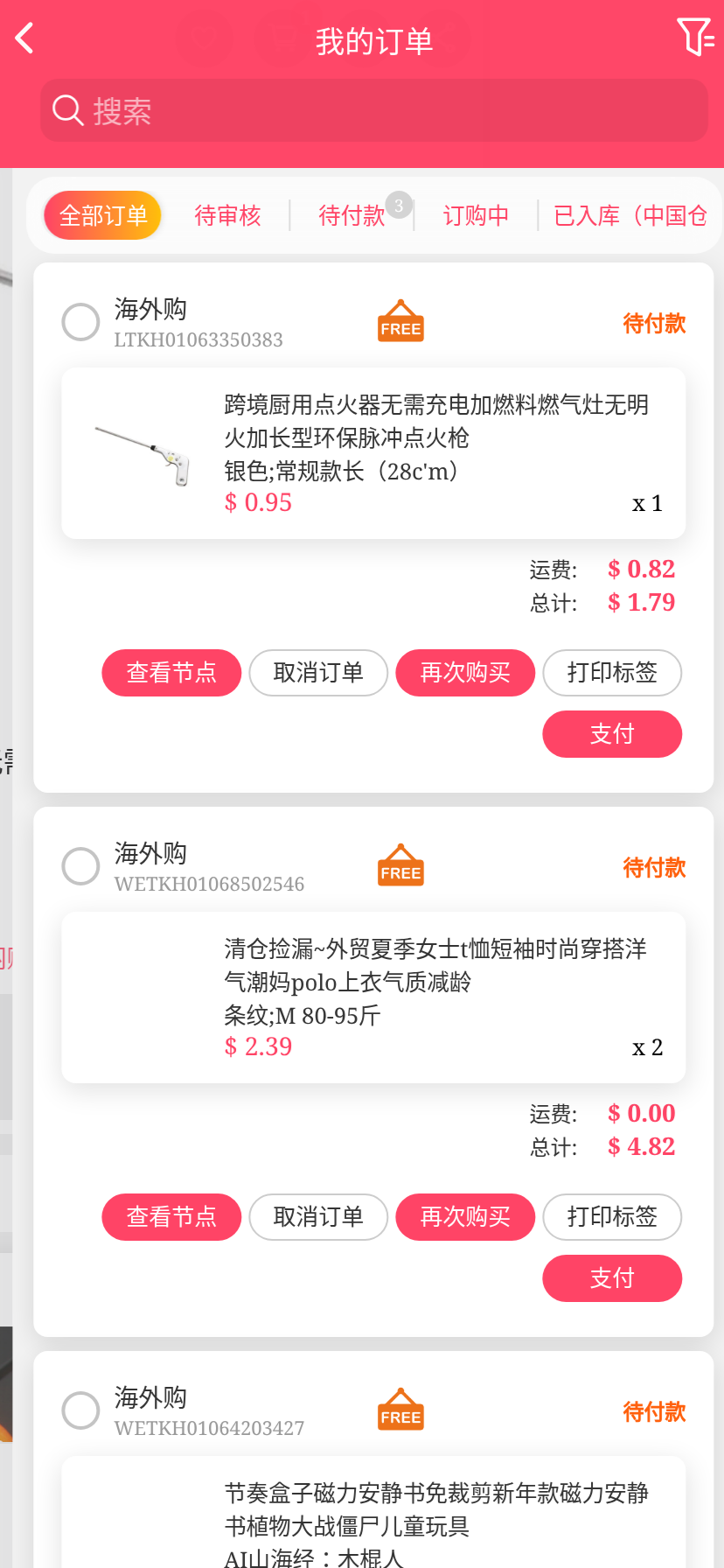Go back from 我的订单 page

coord(24,38)
